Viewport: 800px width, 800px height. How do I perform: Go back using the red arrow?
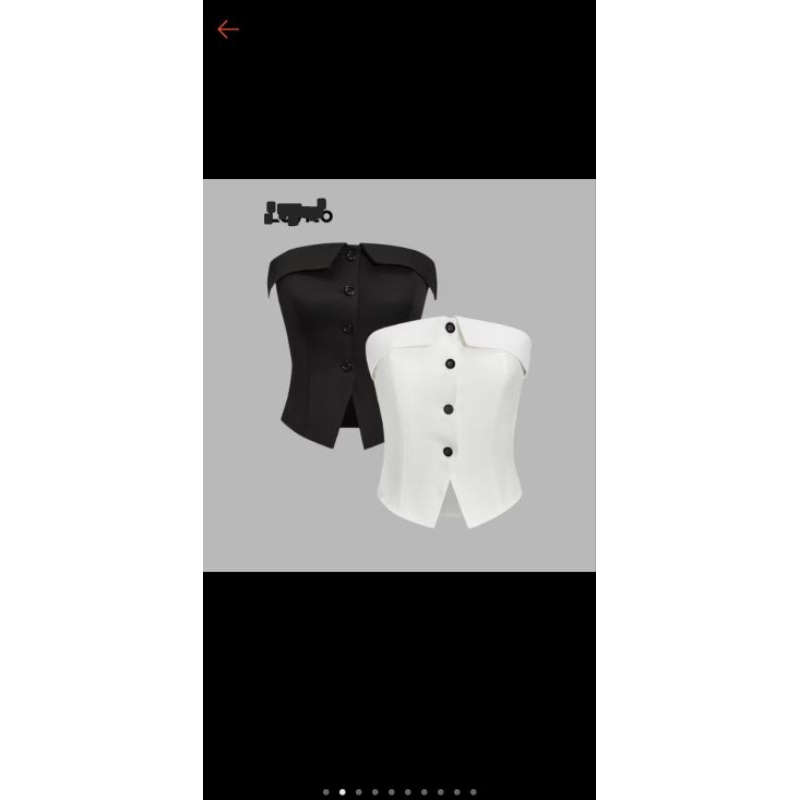[228, 30]
